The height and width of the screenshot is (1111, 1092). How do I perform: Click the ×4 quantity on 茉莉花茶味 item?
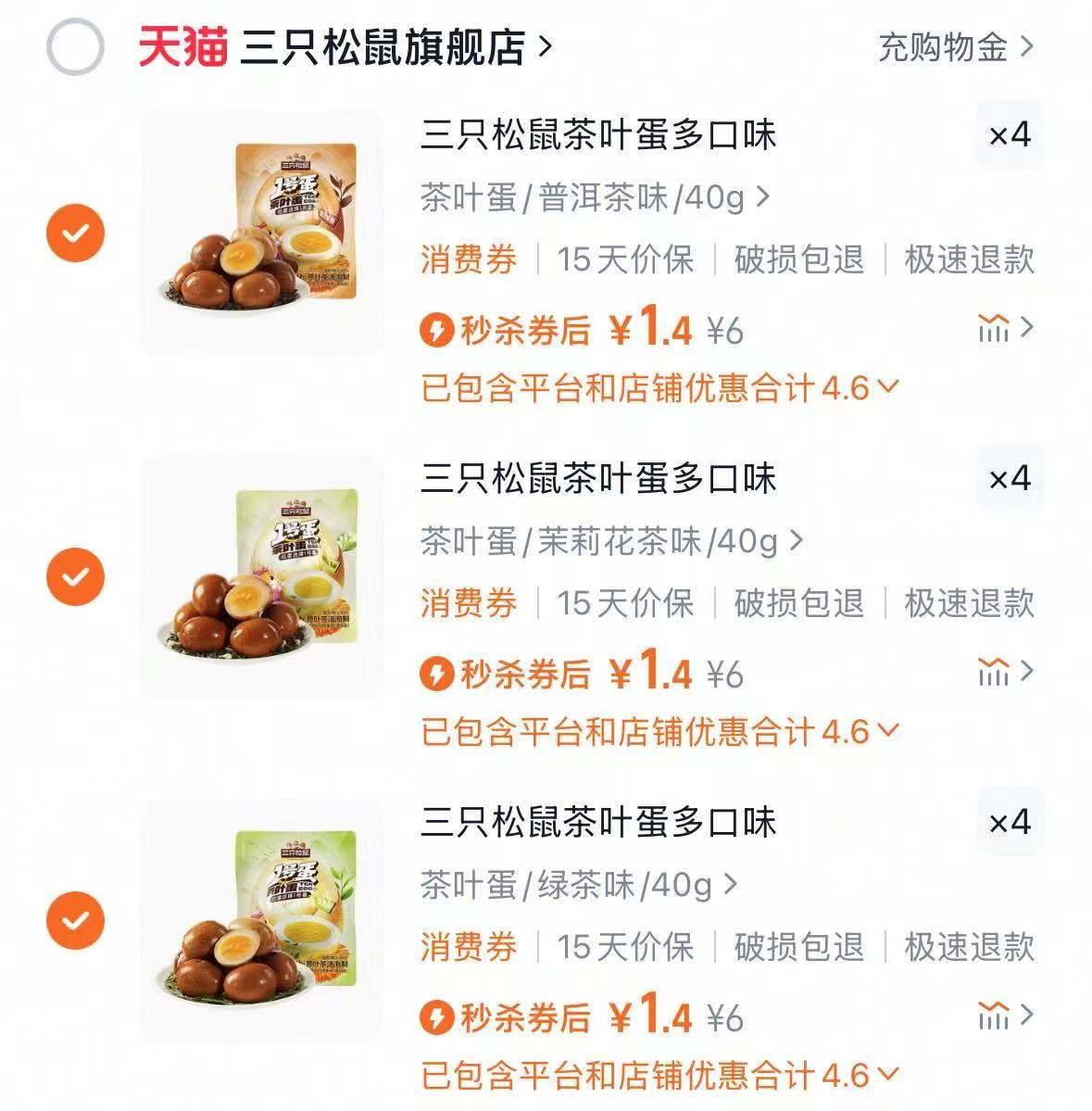tap(1010, 478)
